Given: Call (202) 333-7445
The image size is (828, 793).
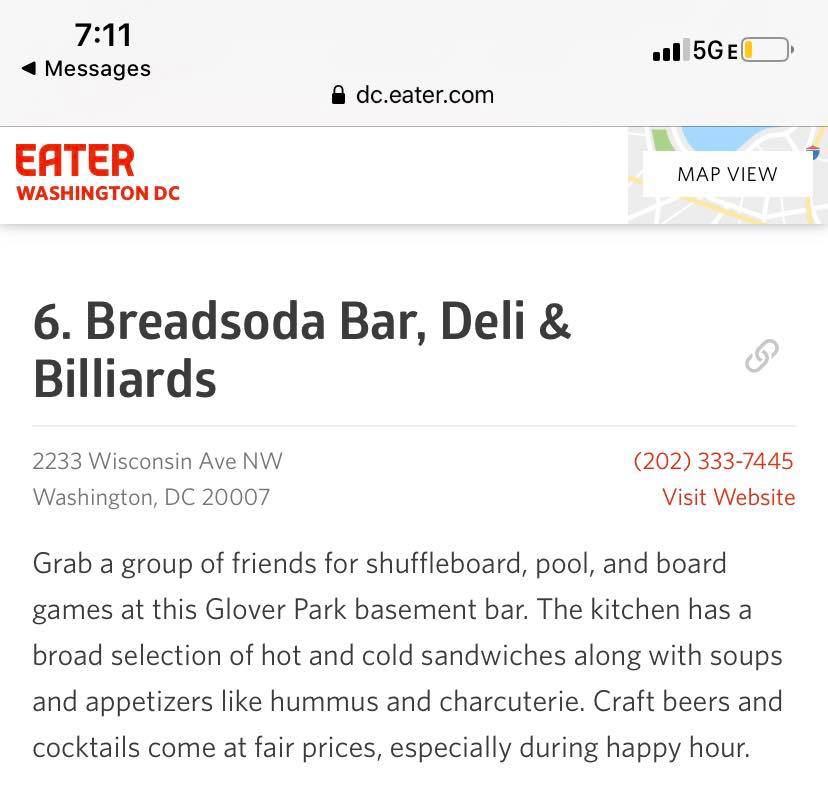Looking at the screenshot, I should point(713,461).
